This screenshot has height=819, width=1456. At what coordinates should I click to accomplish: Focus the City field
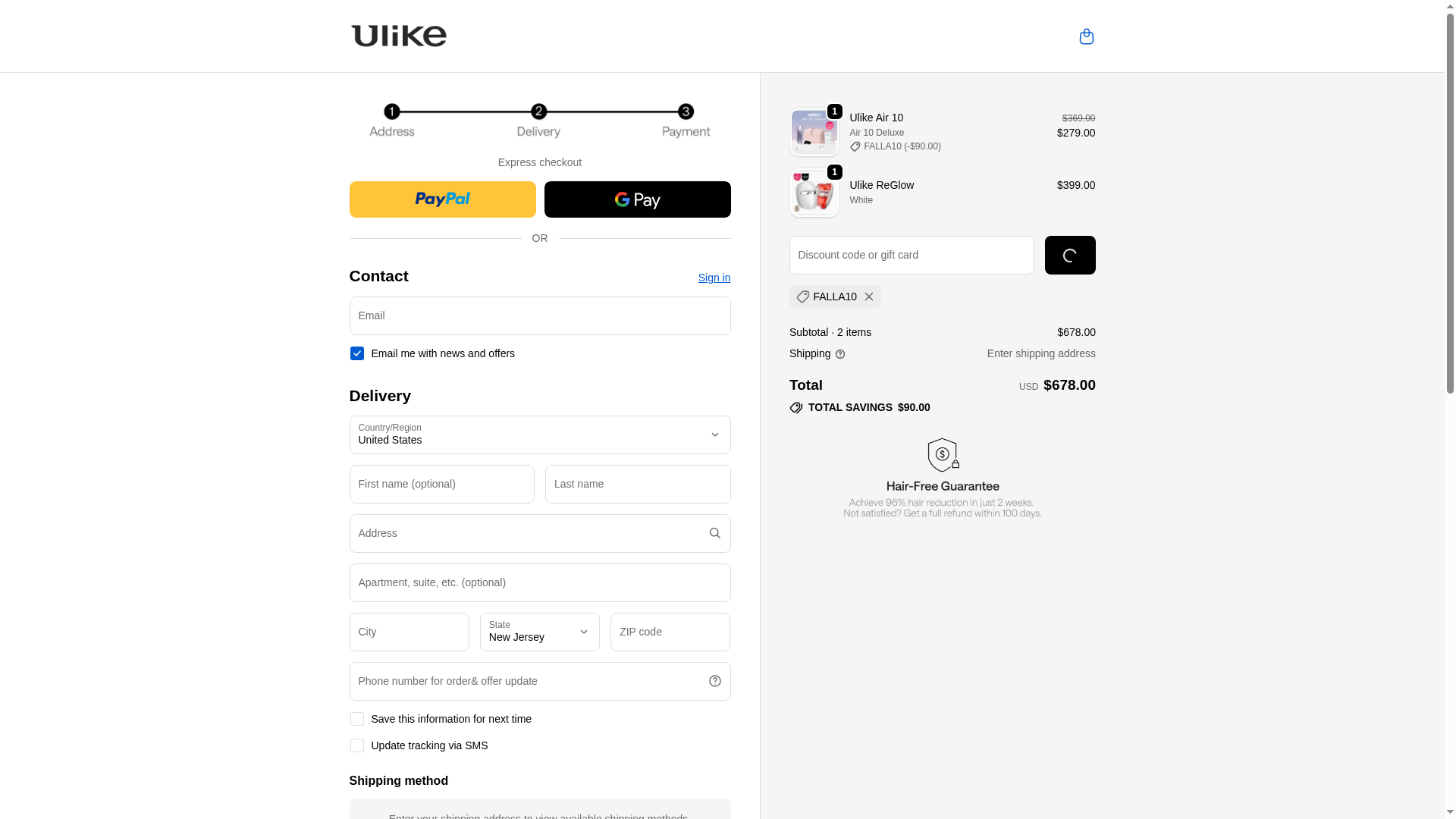click(409, 632)
